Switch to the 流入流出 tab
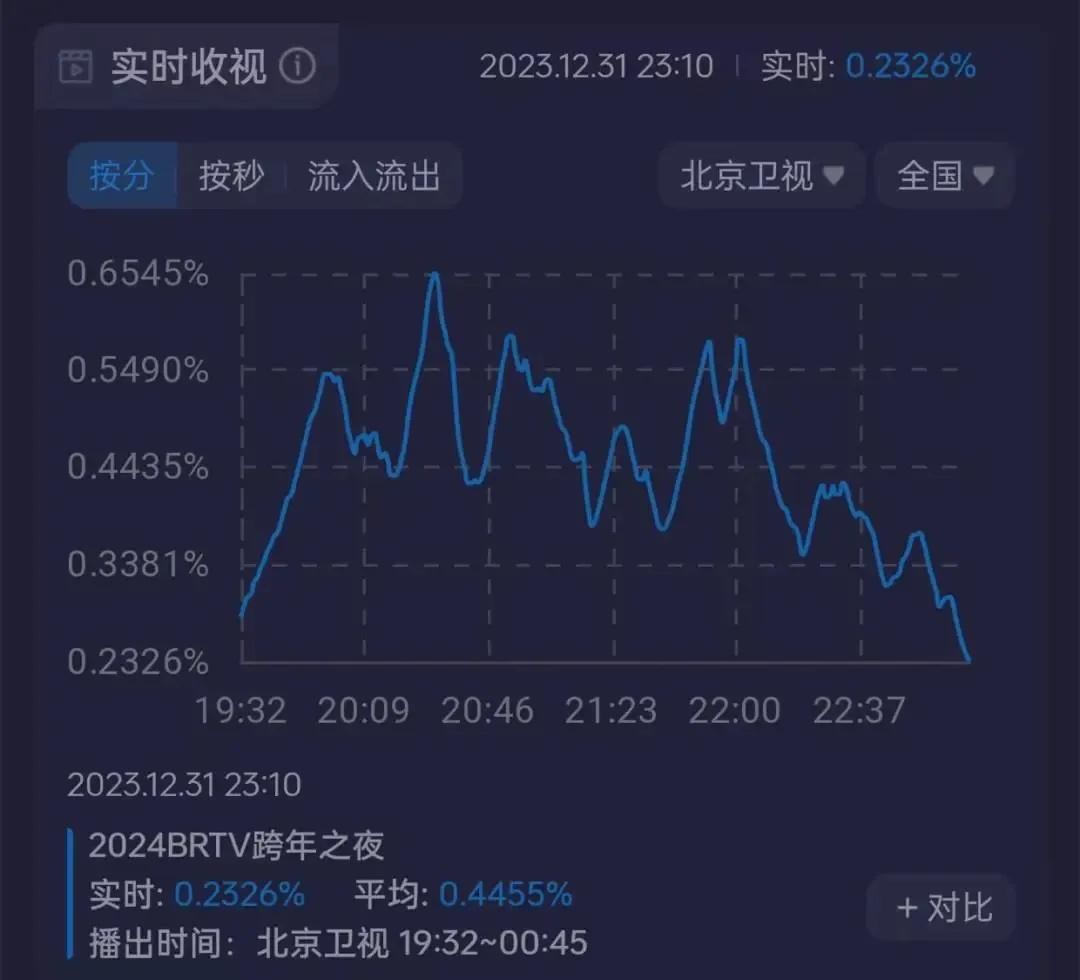This screenshot has height=980, width=1080. [x=374, y=176]
